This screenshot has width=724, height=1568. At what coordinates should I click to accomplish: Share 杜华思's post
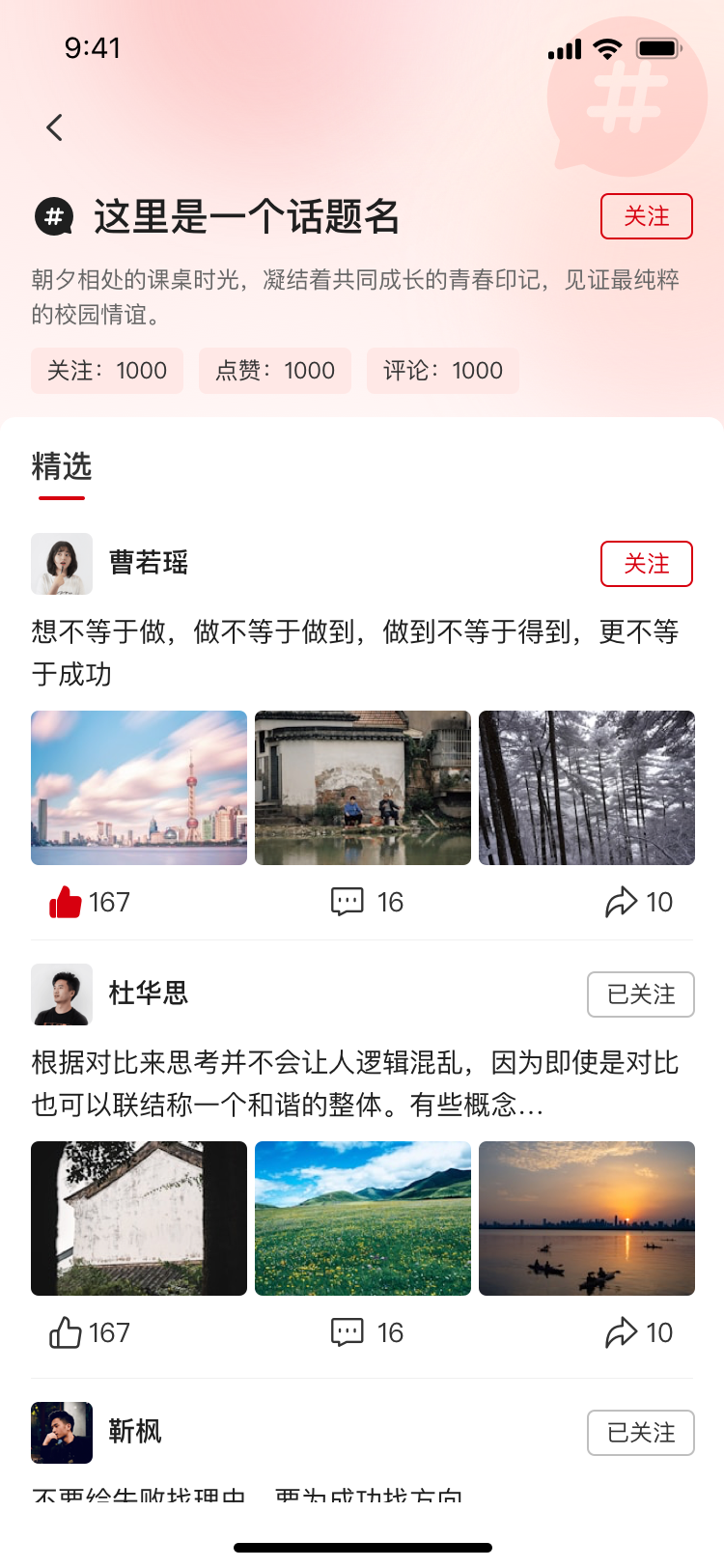point(622,1332)
